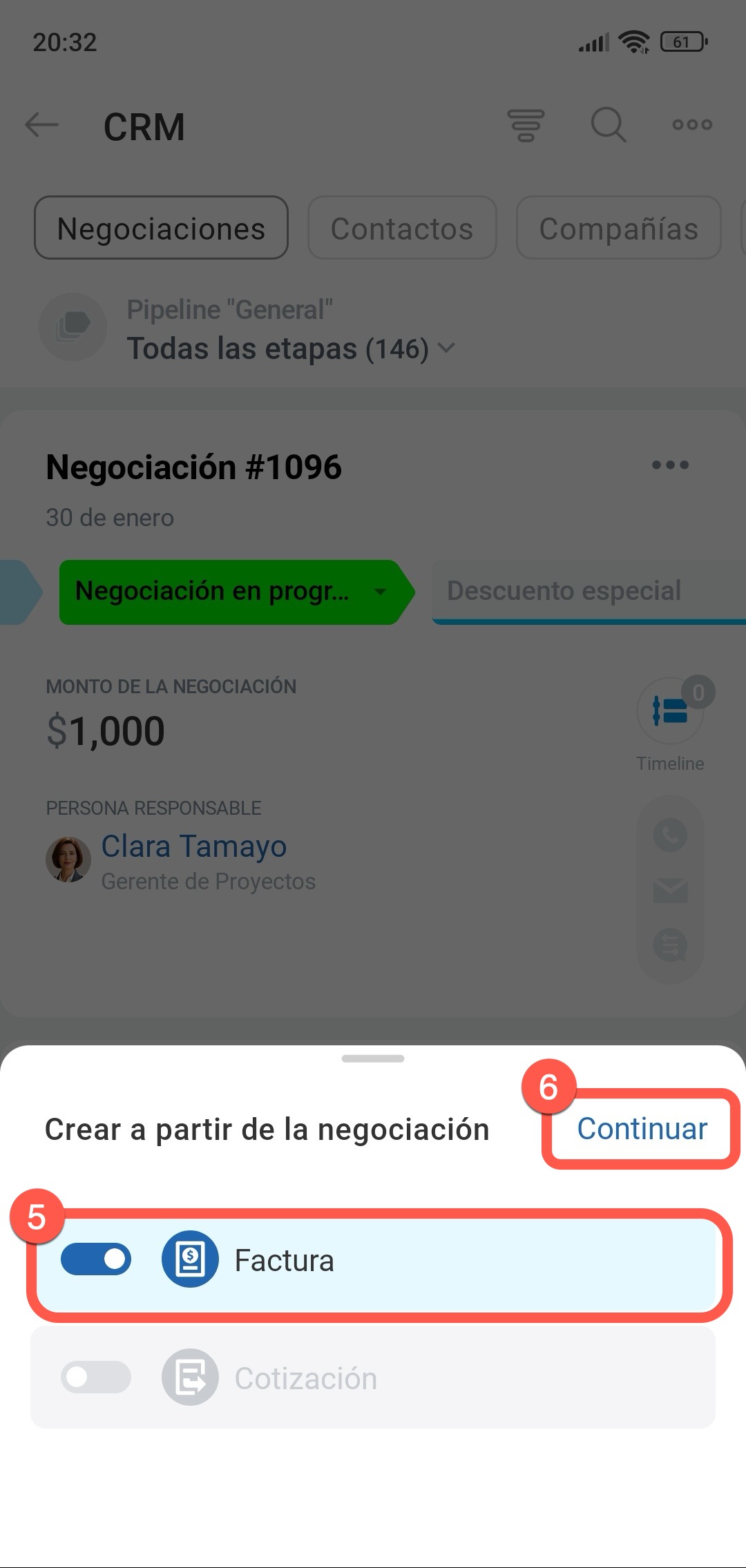Enable the Cotización switch

pos(96,1377)
